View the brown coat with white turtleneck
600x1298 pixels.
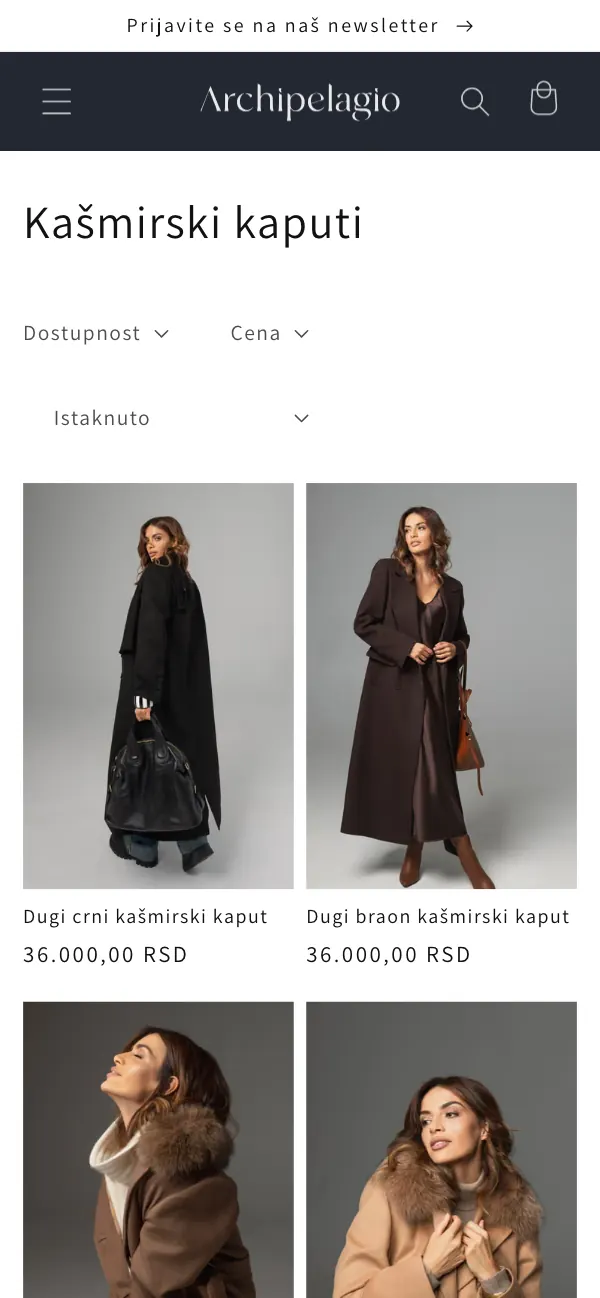coord(158,1150)
